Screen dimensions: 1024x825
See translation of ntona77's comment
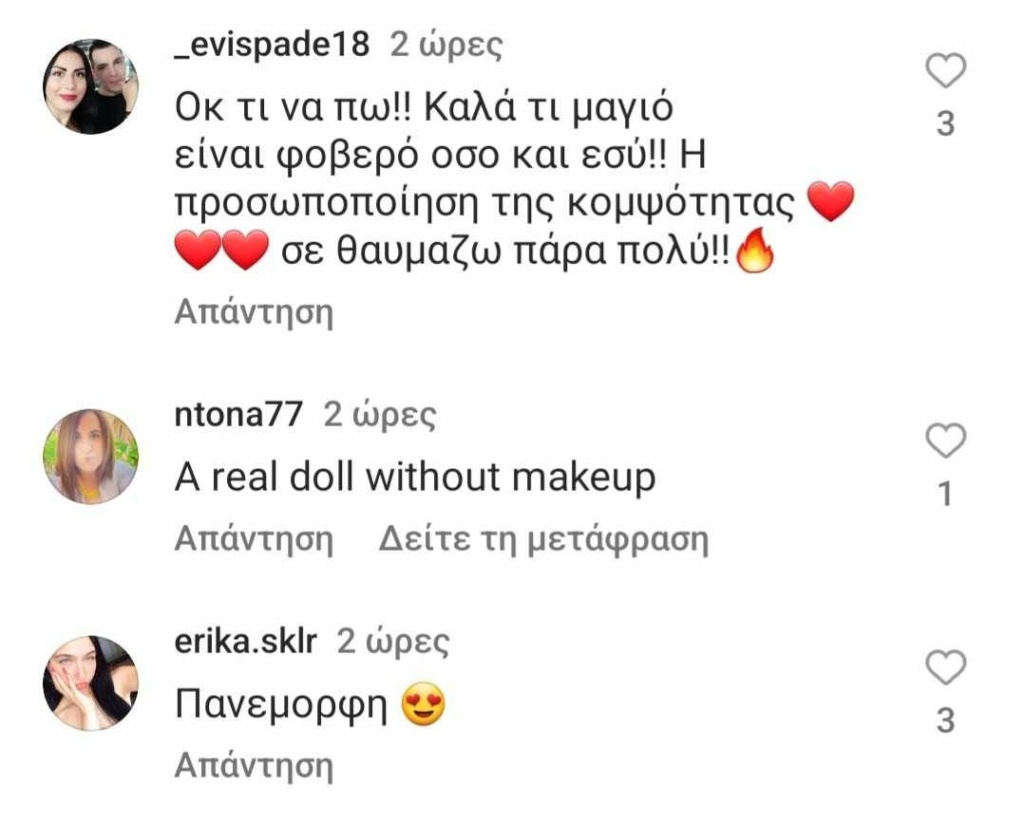tap(543, 540)
